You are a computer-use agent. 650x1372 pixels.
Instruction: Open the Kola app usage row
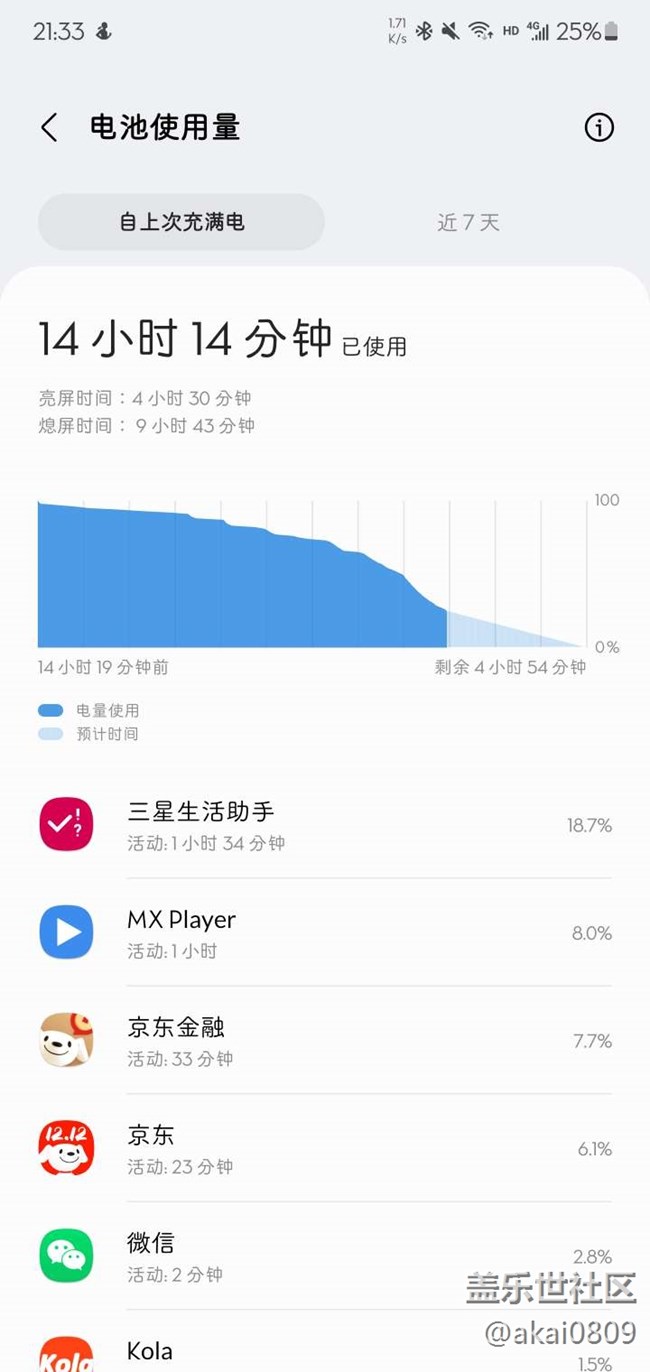pos(325,1342)
